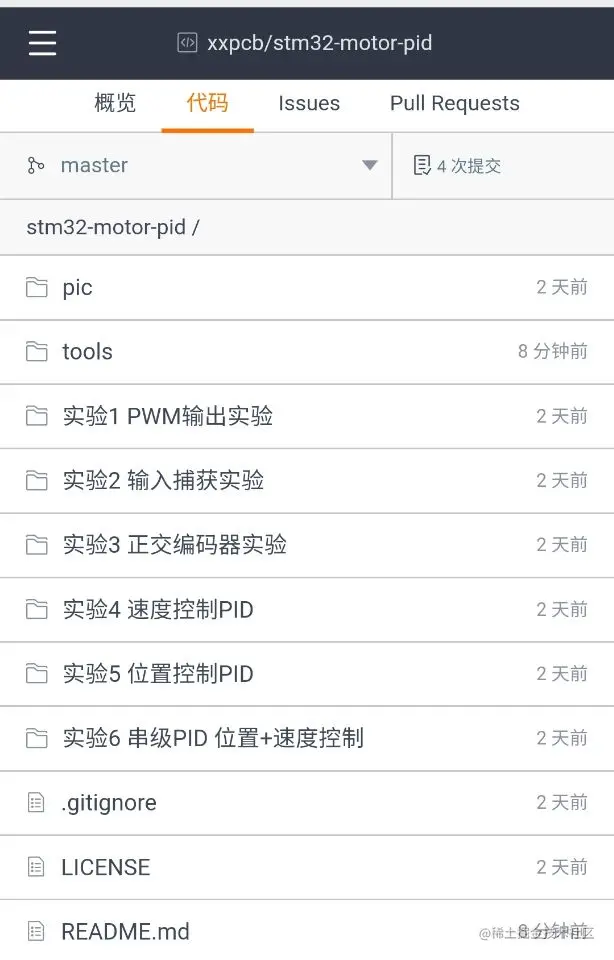Open the Pull Requests tab
Screen dimensions: 614x960
click(x=455, y=103)
